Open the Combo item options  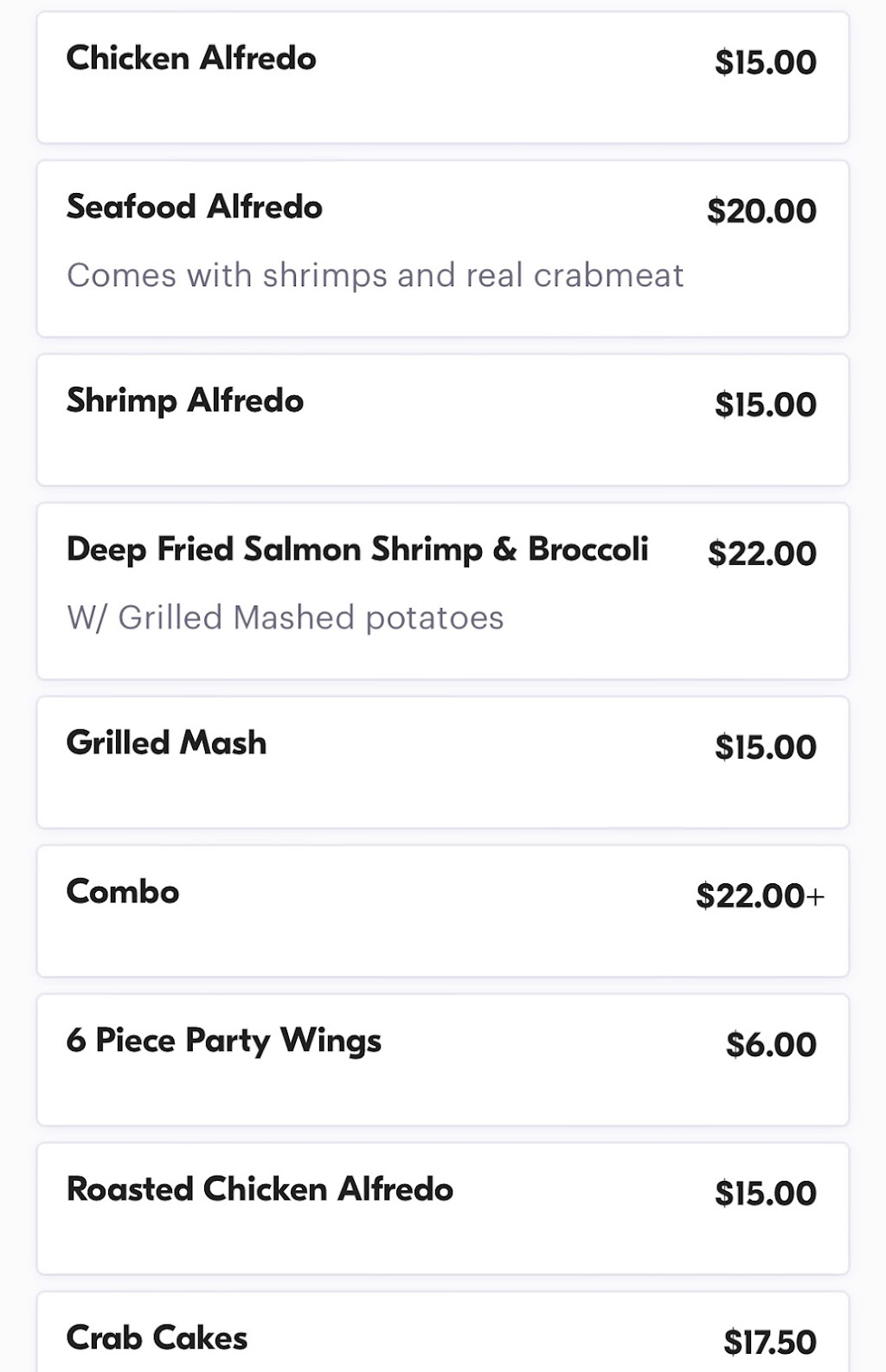coord(441,912)
